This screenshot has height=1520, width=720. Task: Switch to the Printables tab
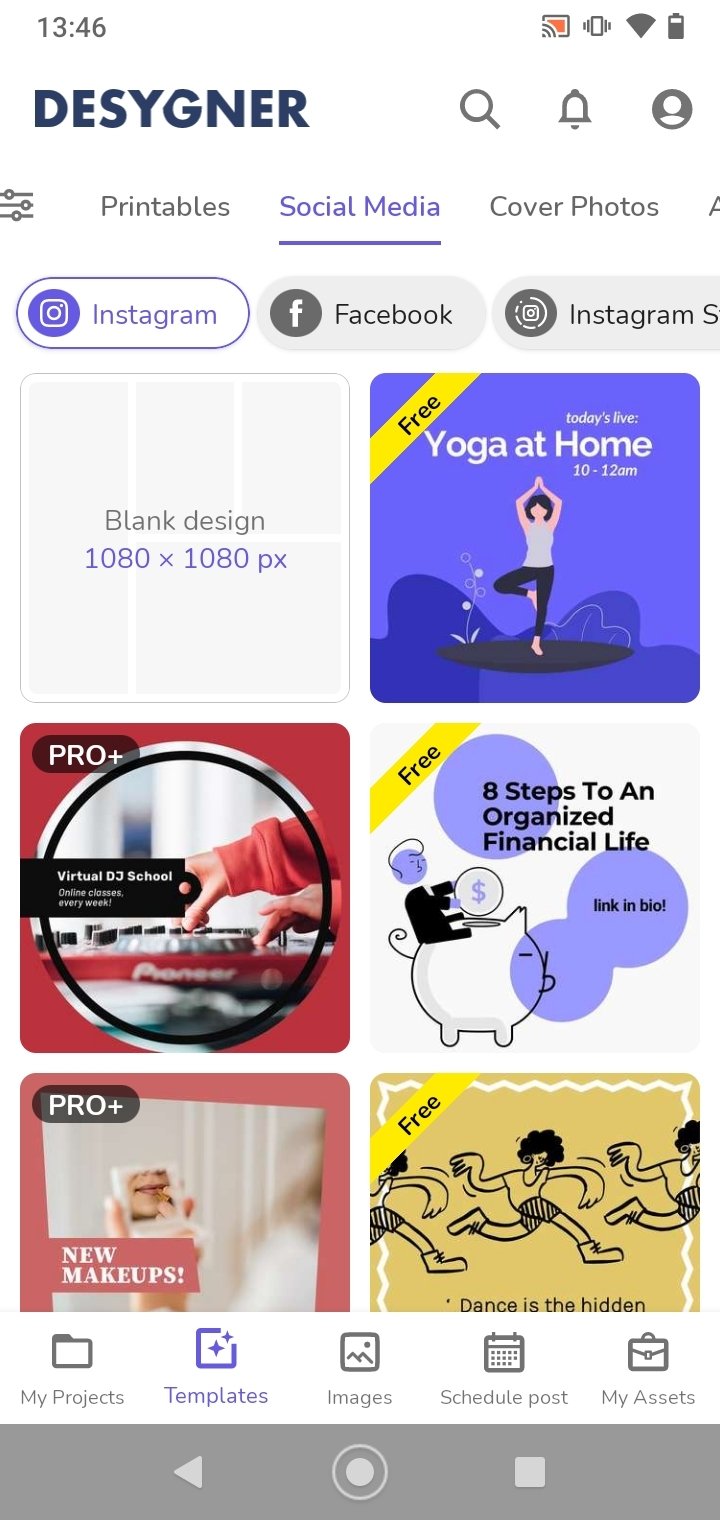[x=165, y=206]
